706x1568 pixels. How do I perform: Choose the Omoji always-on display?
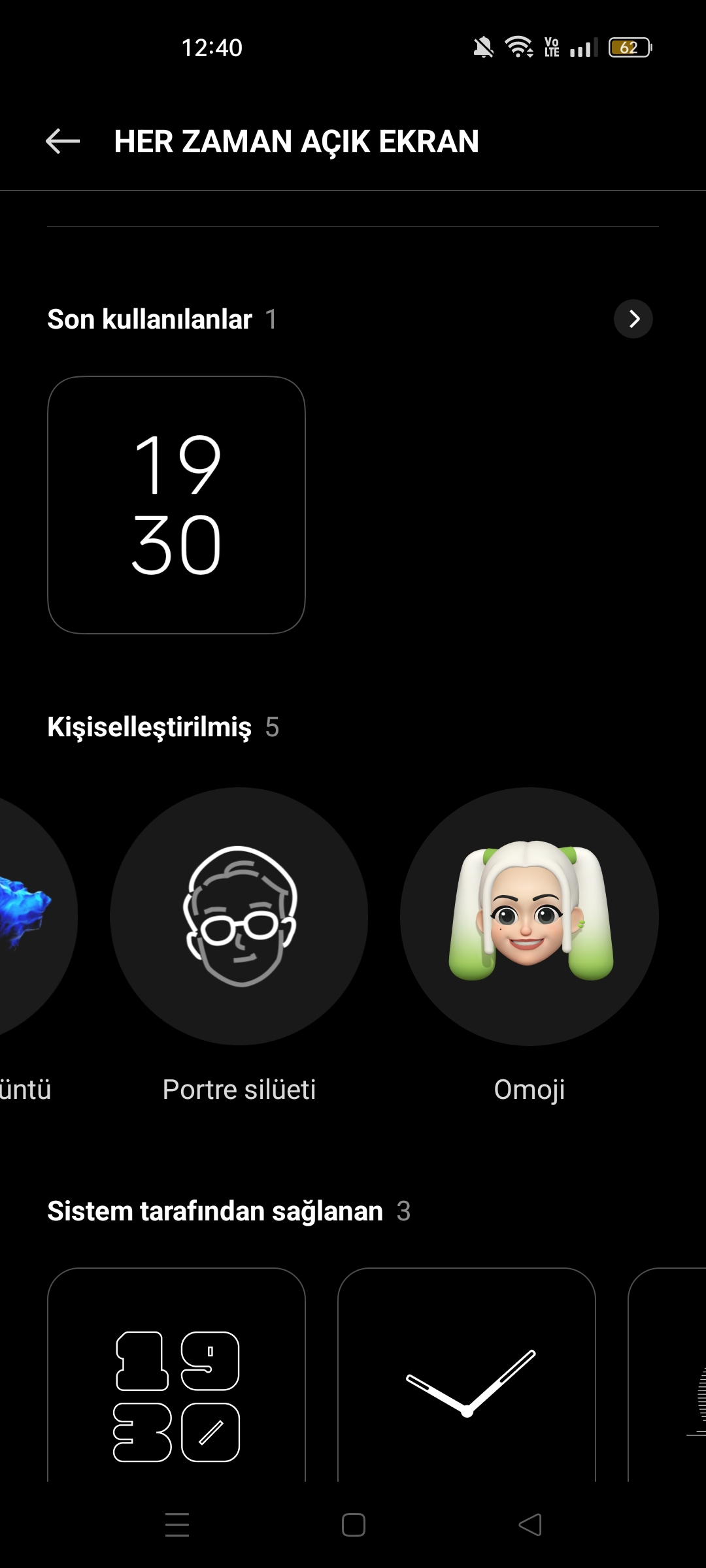(x=529, y=916)
